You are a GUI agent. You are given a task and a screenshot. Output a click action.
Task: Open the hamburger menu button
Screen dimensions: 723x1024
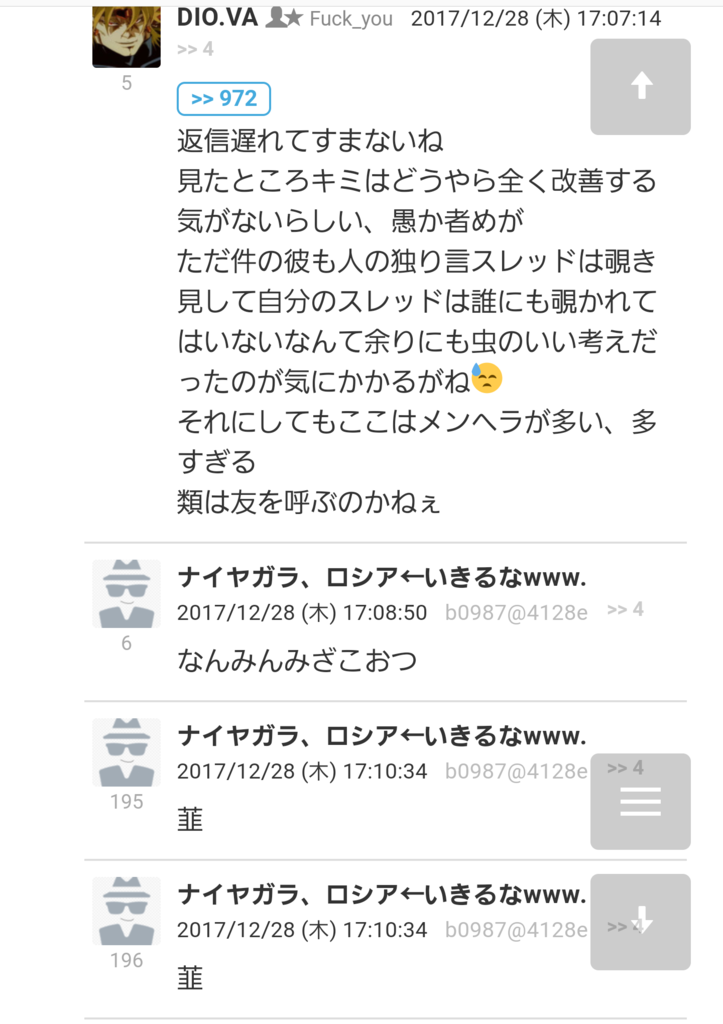click(x=640, y=801)
